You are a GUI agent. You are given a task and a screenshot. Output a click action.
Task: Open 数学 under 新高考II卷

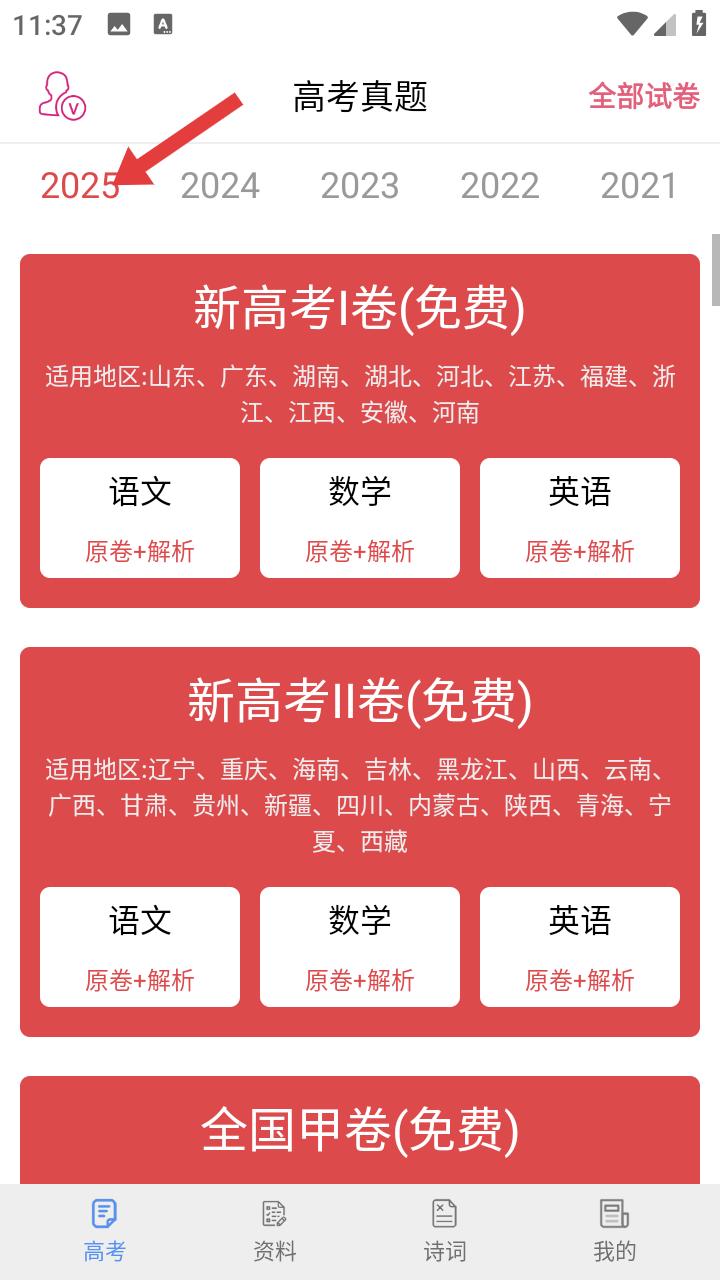(x=360, y=947)
